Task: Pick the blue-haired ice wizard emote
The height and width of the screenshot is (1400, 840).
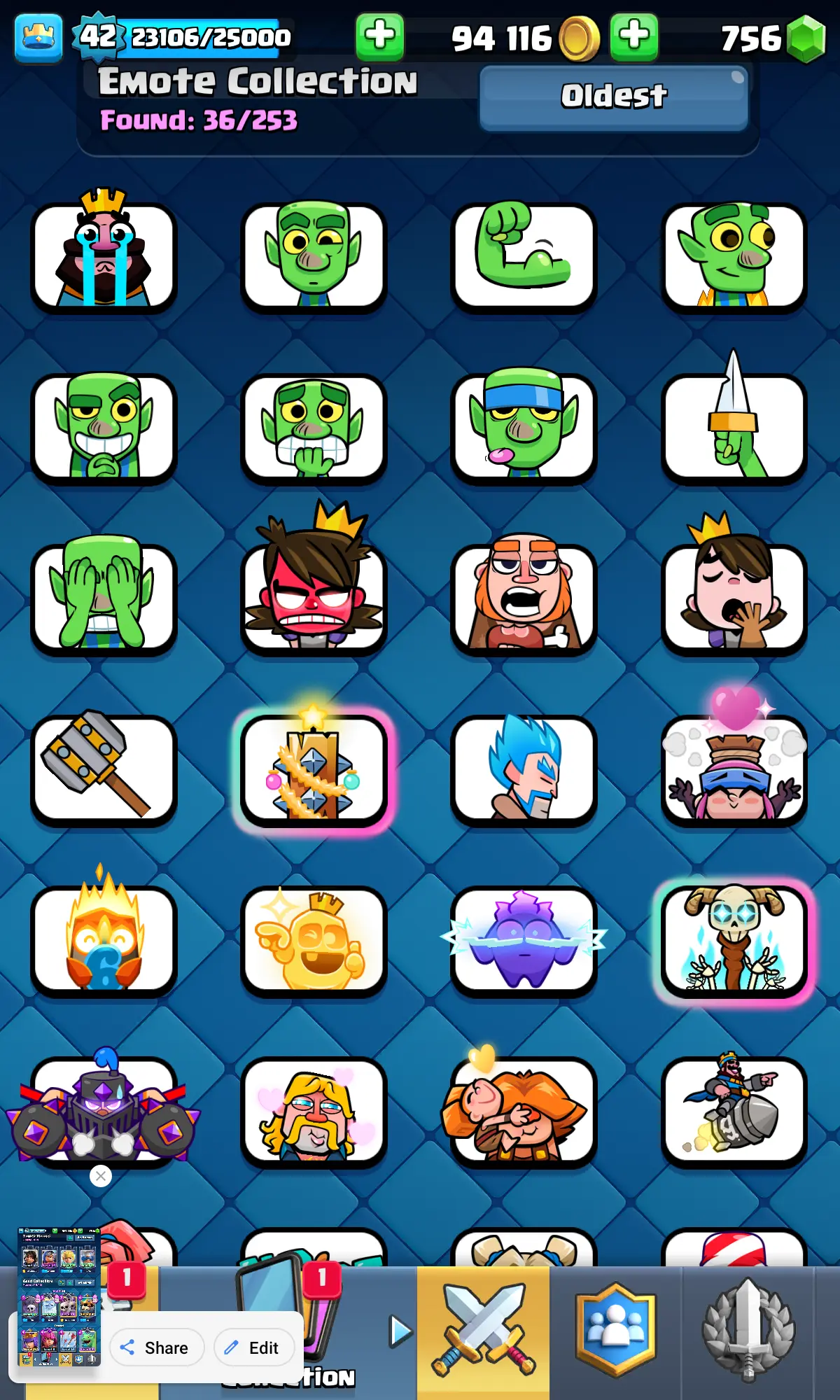Action: 524,768
